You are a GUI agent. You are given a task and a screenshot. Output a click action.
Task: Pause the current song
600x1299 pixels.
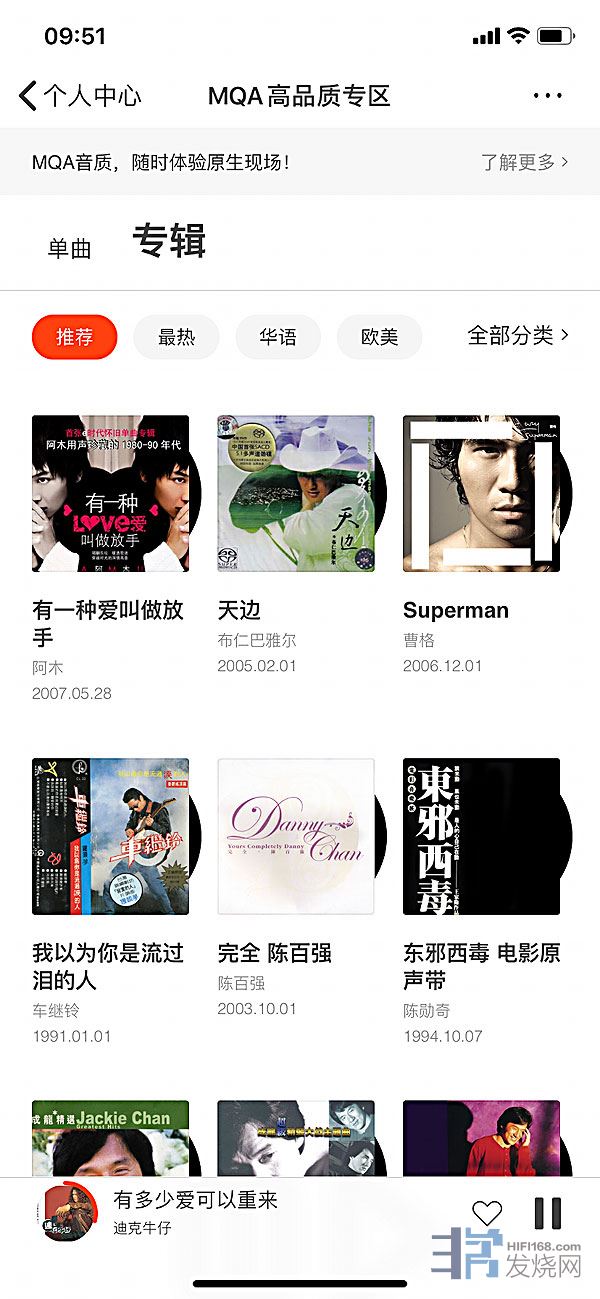pyautogui.click(x=547, y=1213)
